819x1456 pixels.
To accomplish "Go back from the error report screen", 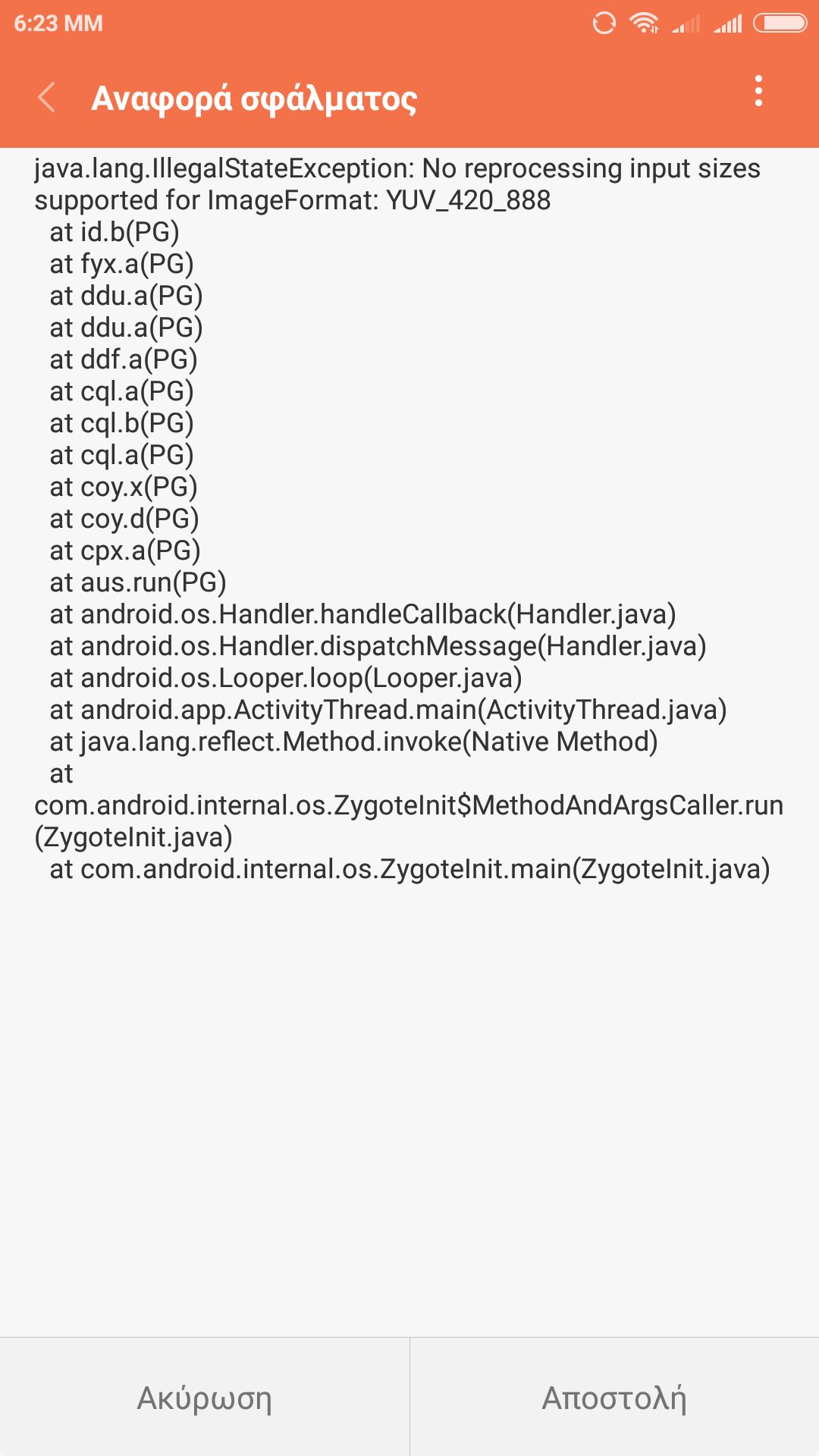I will click(47, 98).
